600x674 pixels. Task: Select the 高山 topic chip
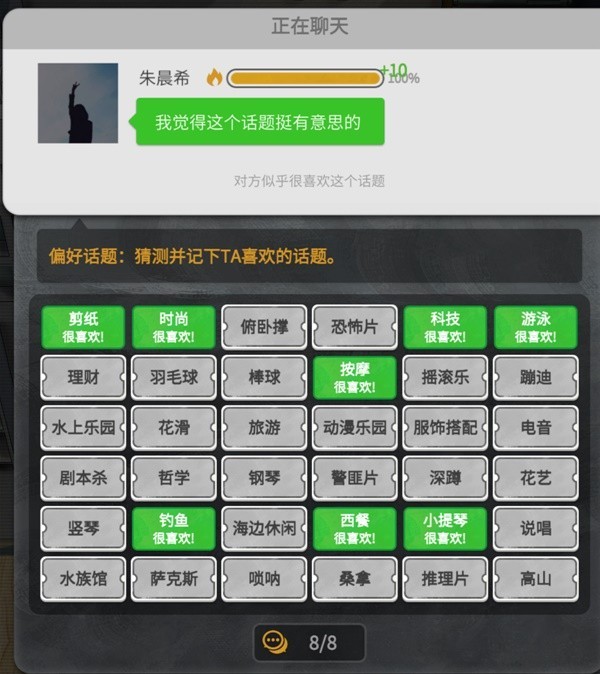point(536,578)
